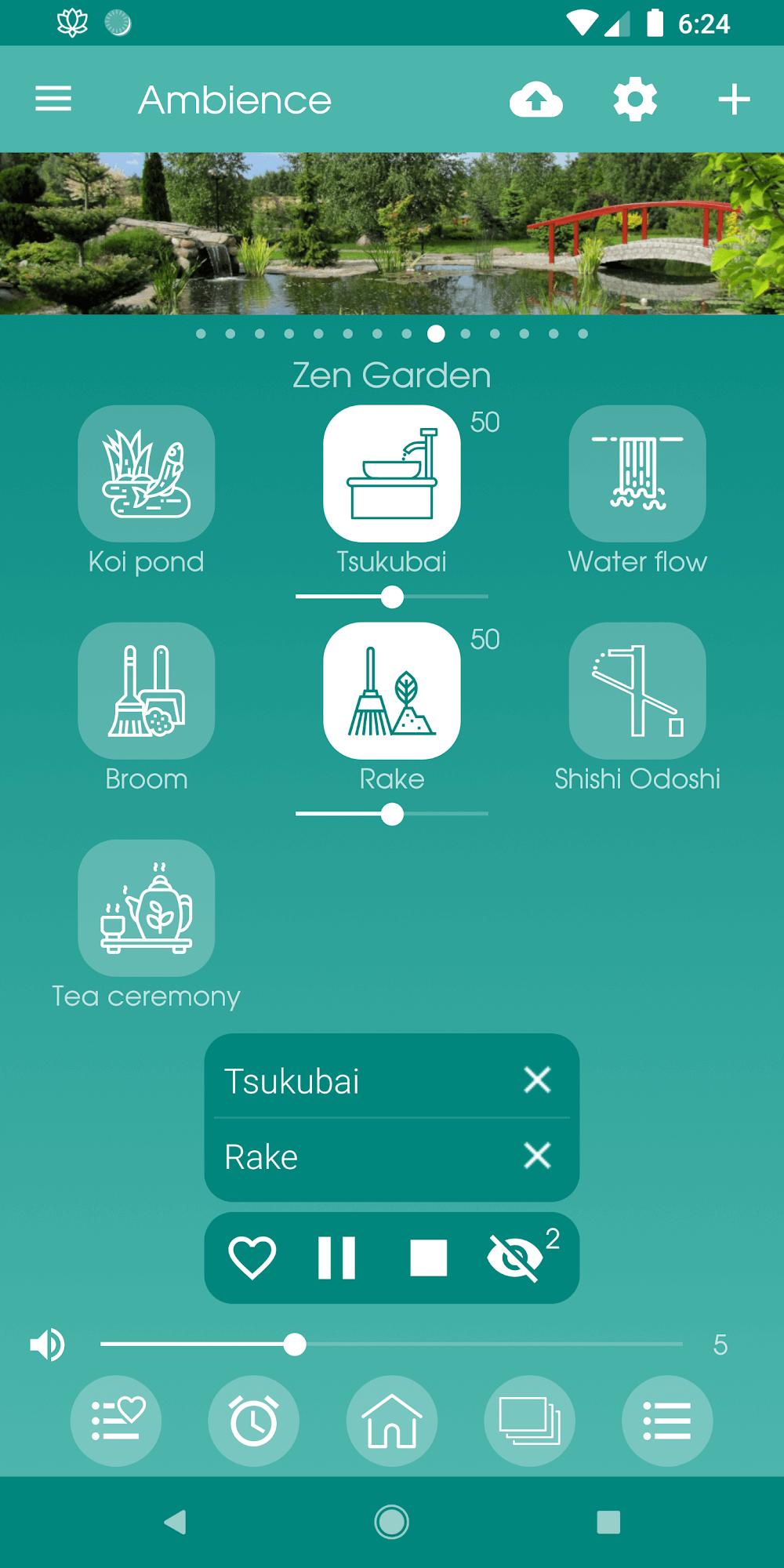The image size is (784, 1568).
Task: Remove Tsukubai from the playing list
Action: tap(538, 1080)
